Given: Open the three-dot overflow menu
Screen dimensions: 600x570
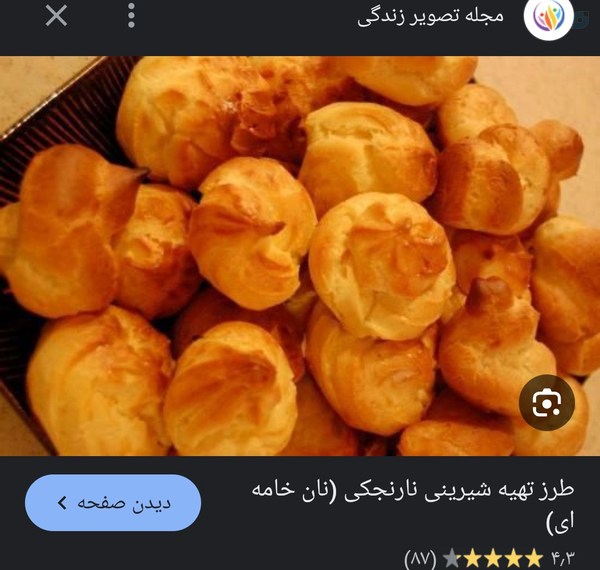Looking at the screenshot, I should point(131,16).
